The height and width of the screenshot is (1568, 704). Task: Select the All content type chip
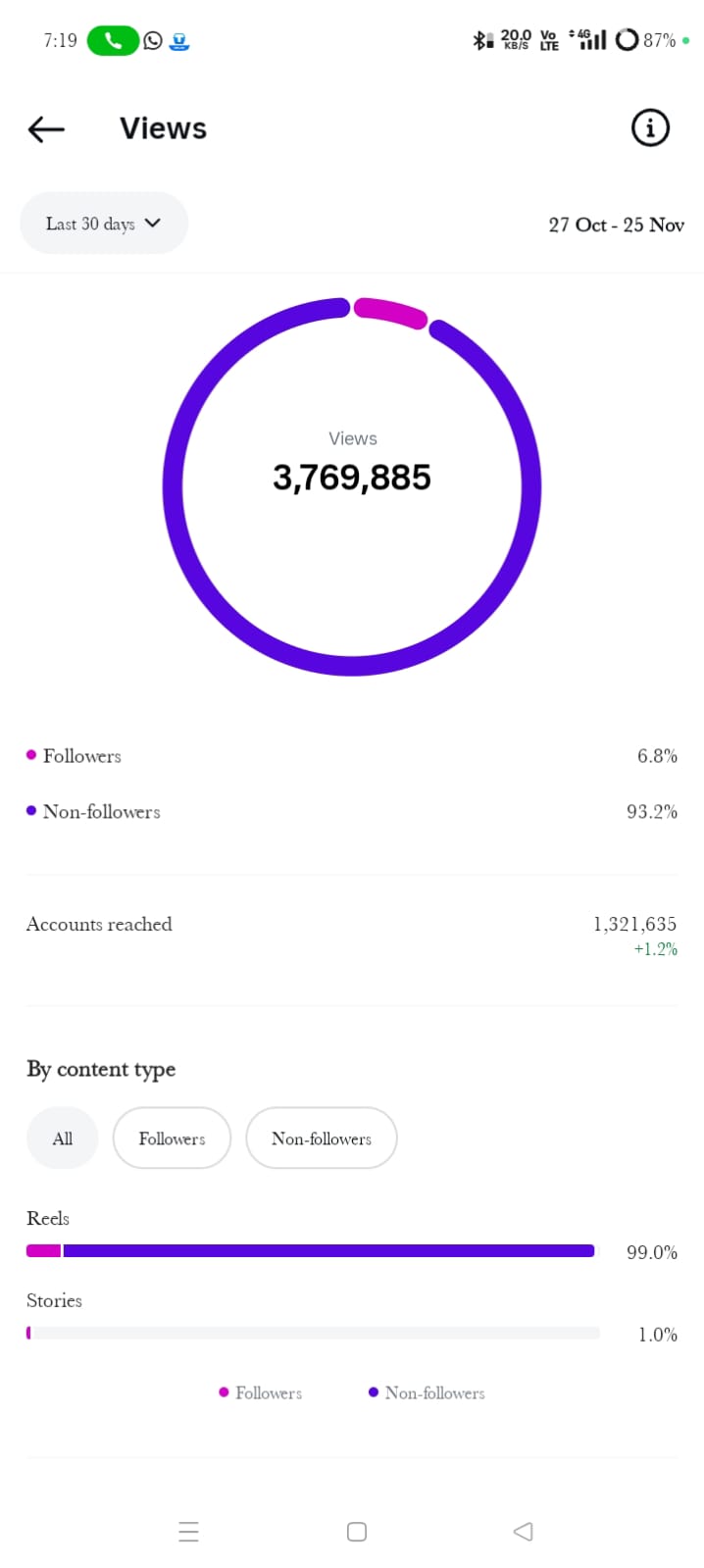[63, 1138]
